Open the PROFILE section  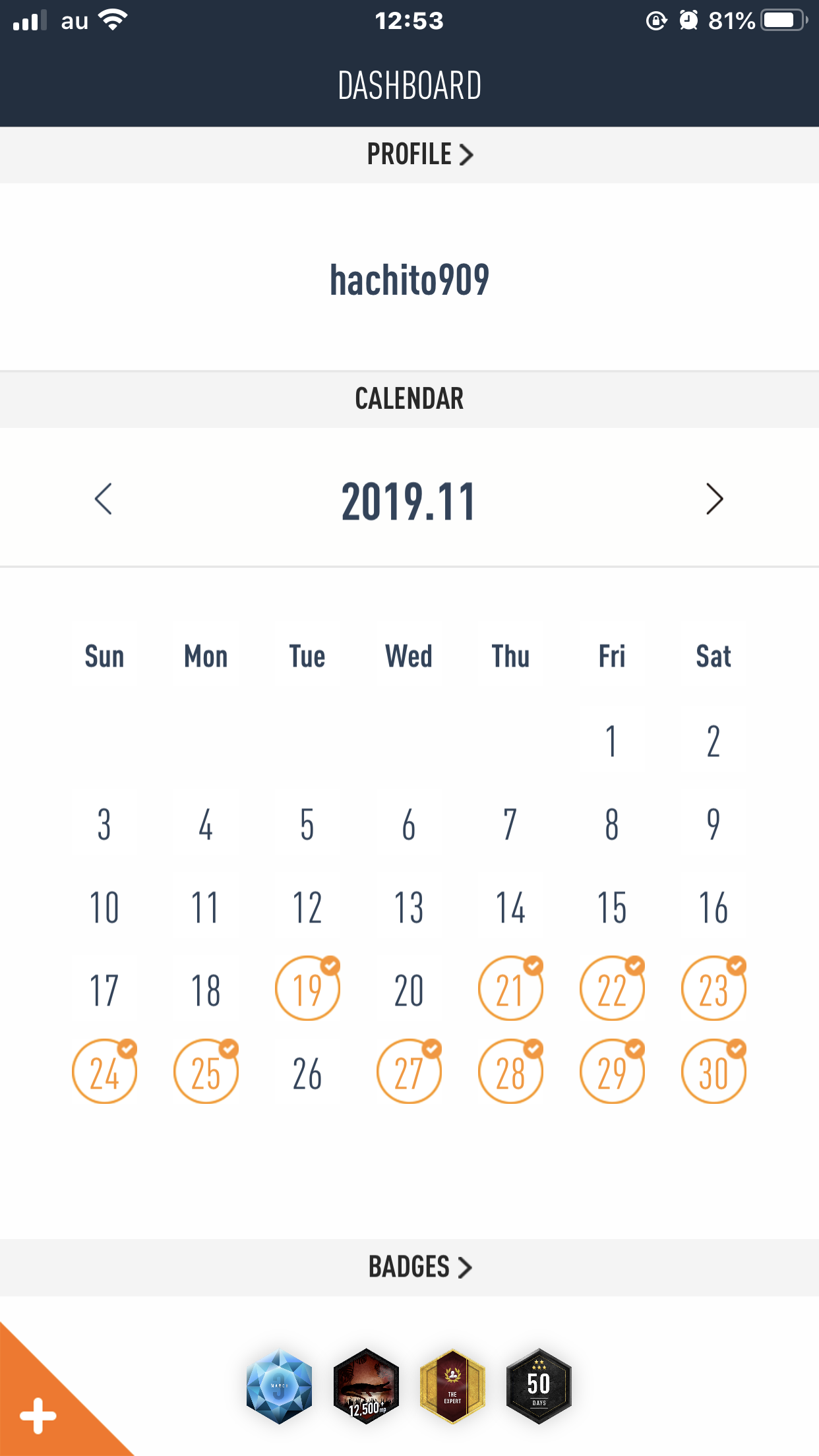[419, 155]
